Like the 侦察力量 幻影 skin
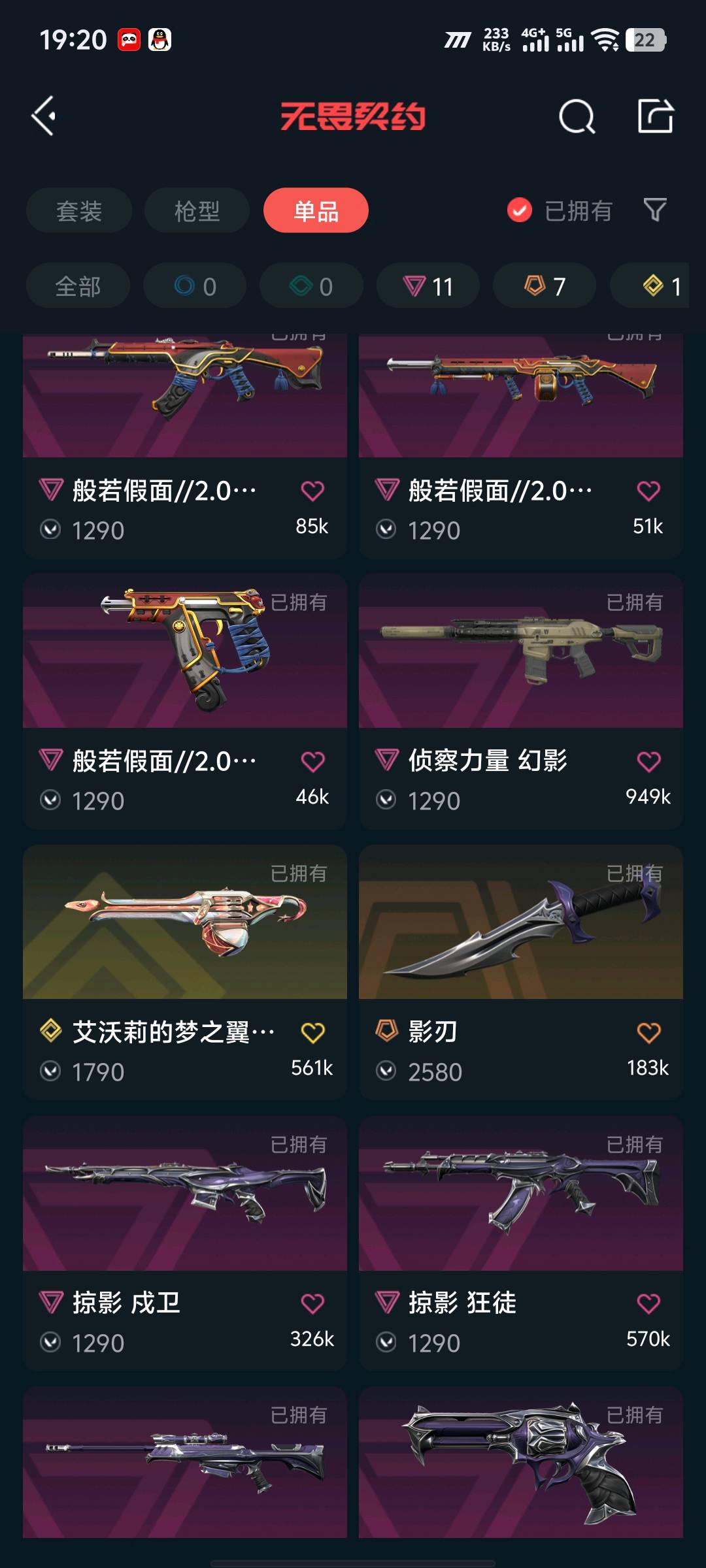 (x=648, y=762)
